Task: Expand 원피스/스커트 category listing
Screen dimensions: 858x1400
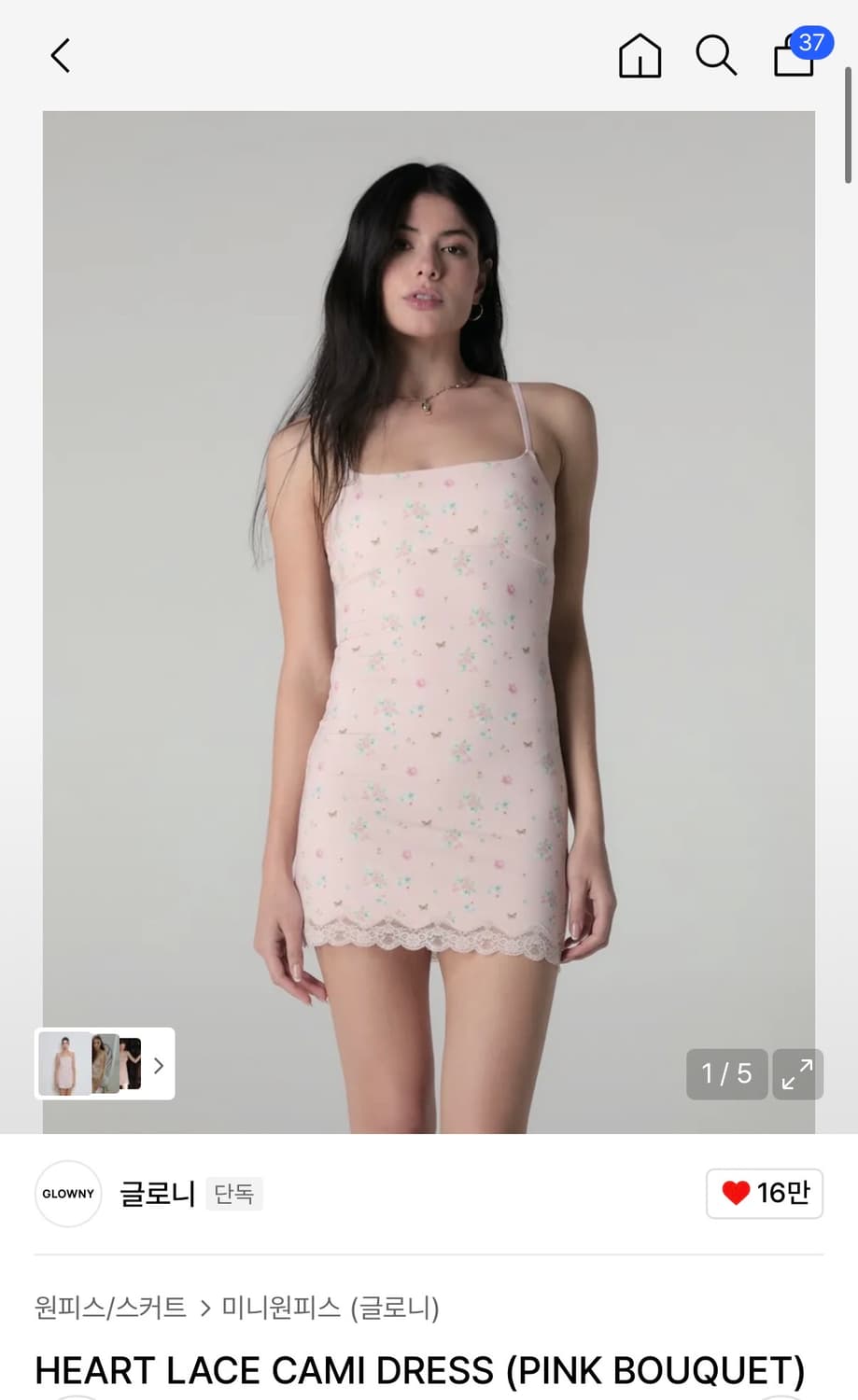Action: point(109,1309)
